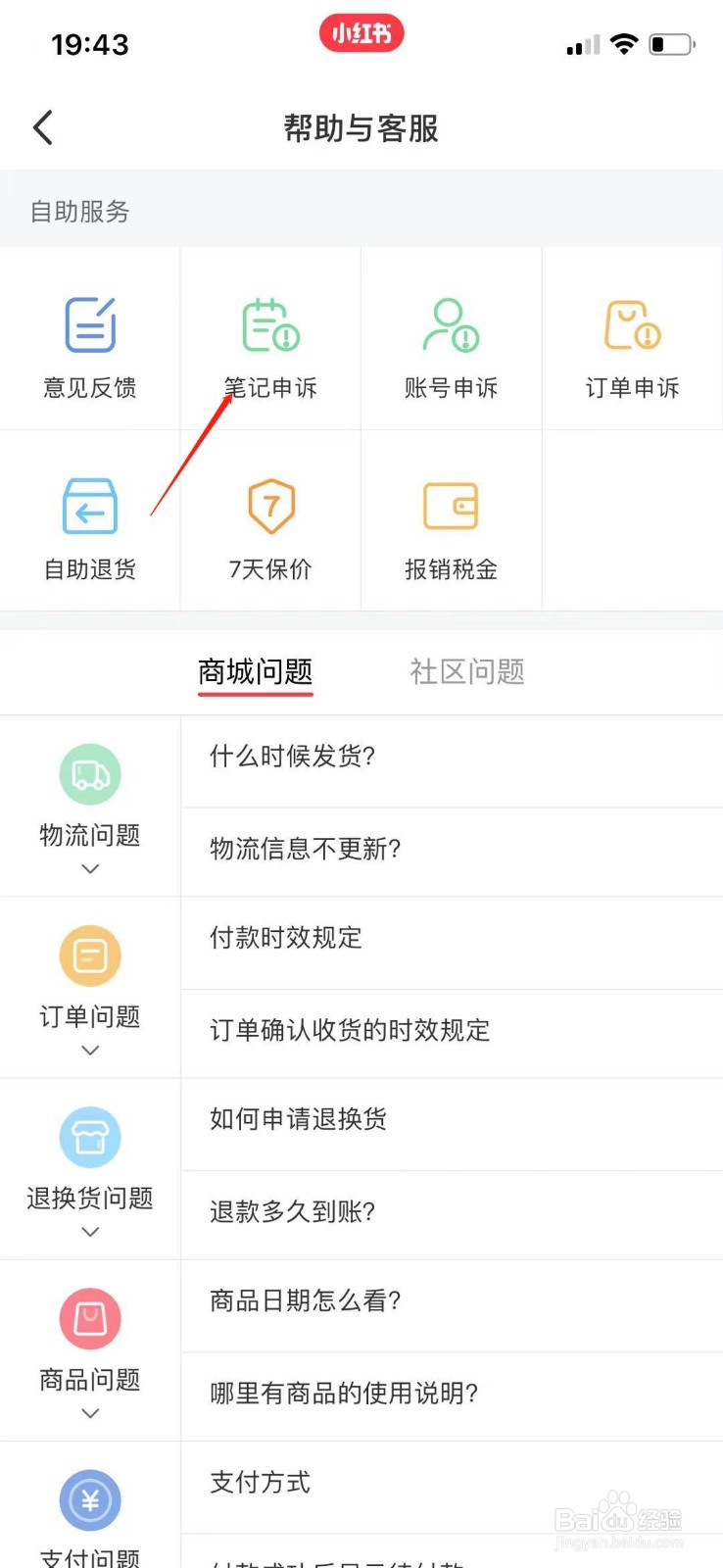
Task: Select the 7天保价 price protection icon
Action: [x=270, y=507]
